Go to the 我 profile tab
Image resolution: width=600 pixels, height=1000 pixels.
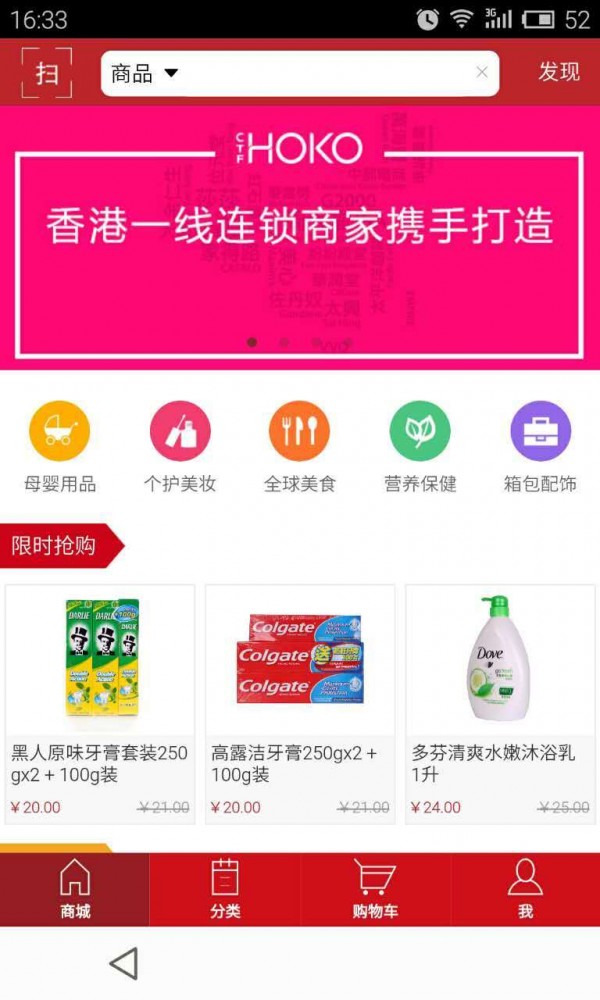click(525, 889)
